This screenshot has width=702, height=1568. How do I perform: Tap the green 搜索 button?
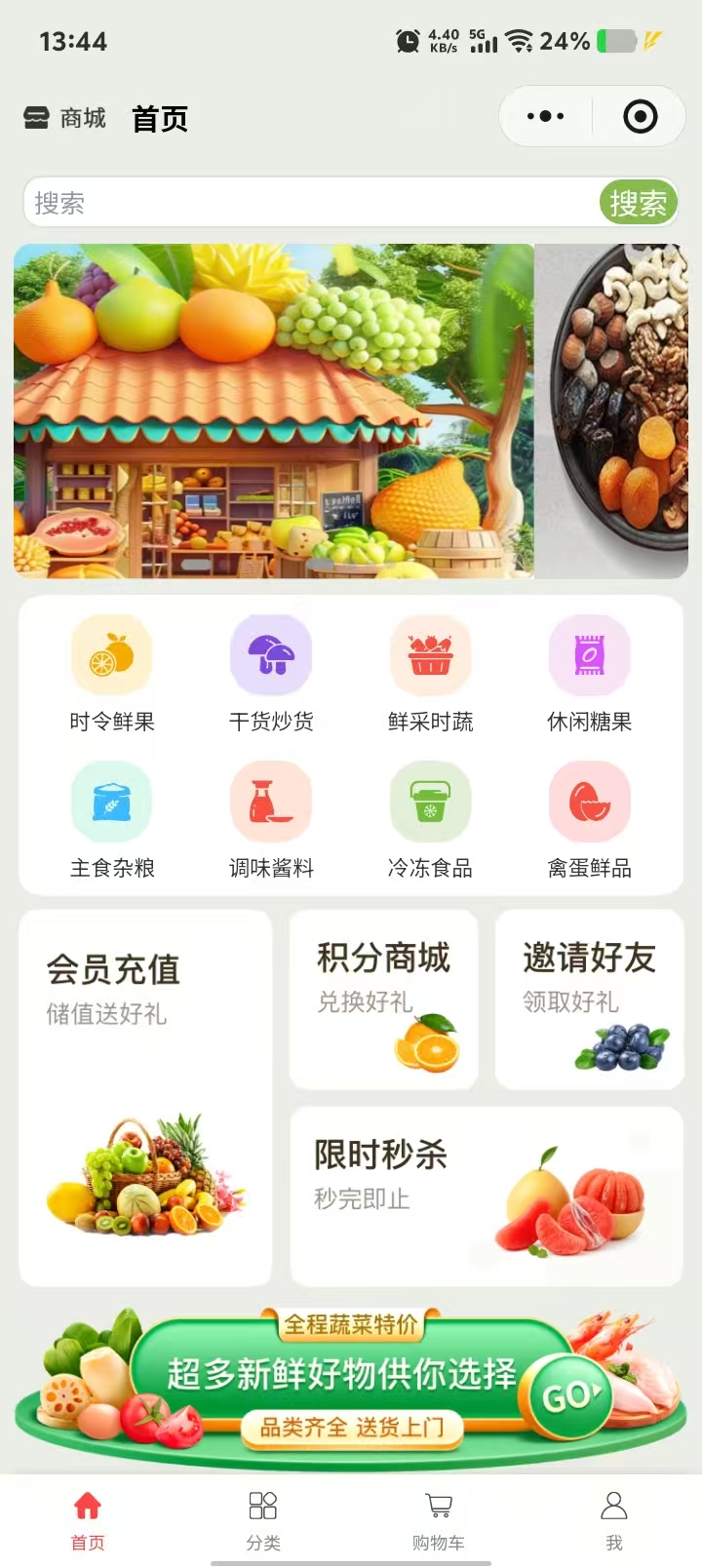click(x=638, y=203)
